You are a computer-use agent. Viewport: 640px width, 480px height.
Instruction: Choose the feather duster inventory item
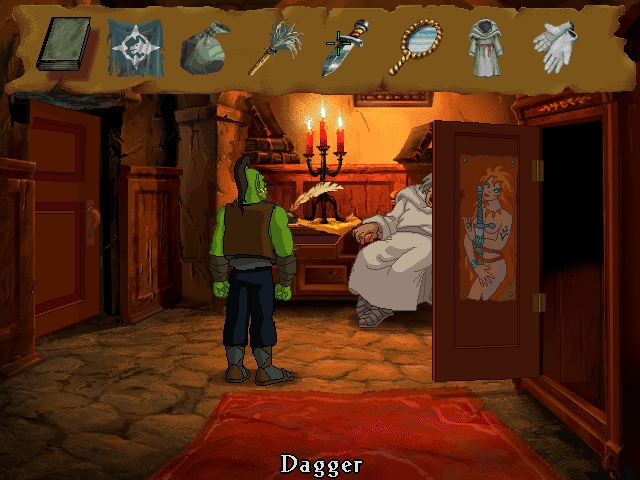point(272,46)
